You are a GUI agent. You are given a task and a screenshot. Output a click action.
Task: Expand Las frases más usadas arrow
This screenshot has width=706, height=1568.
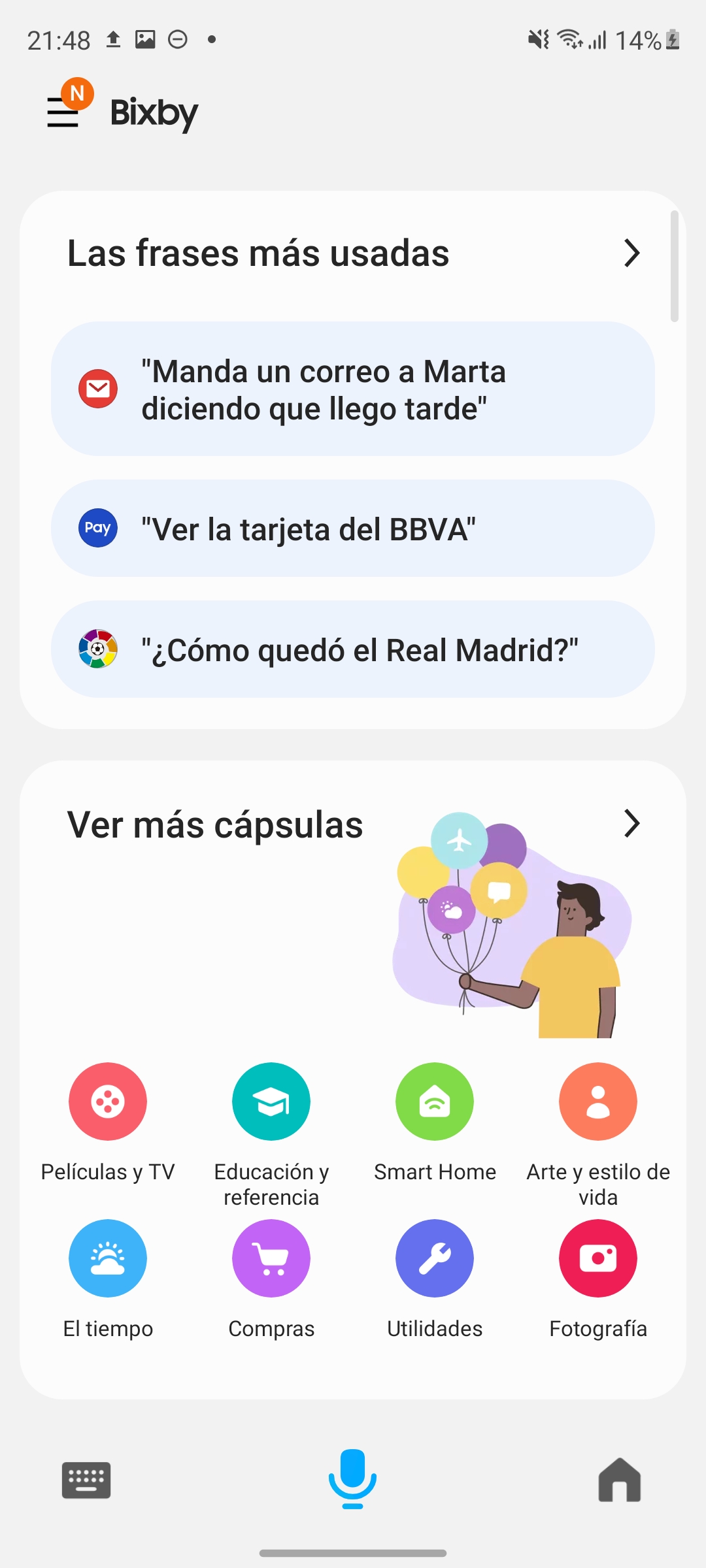631,253
